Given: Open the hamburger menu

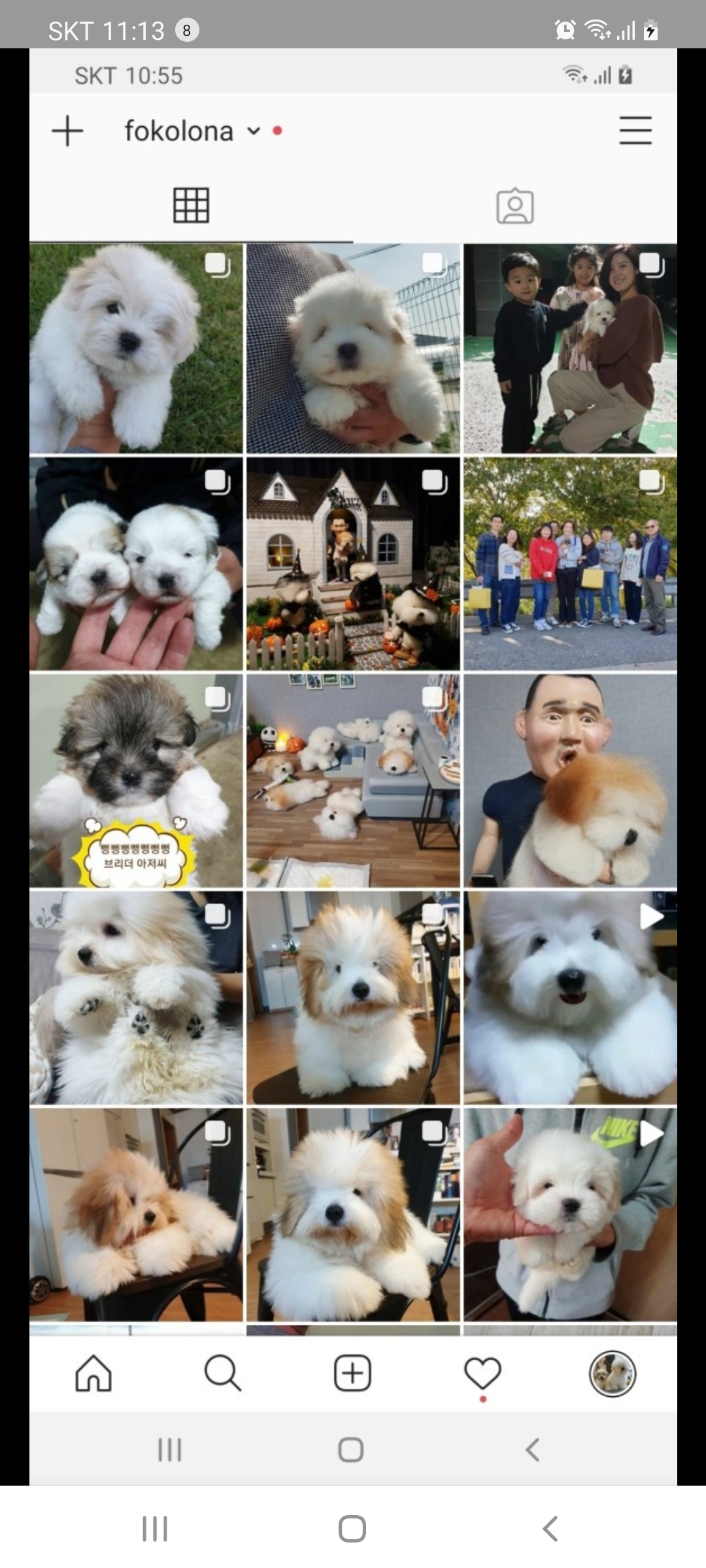Looking at the screenshot, I should (635, 130).
